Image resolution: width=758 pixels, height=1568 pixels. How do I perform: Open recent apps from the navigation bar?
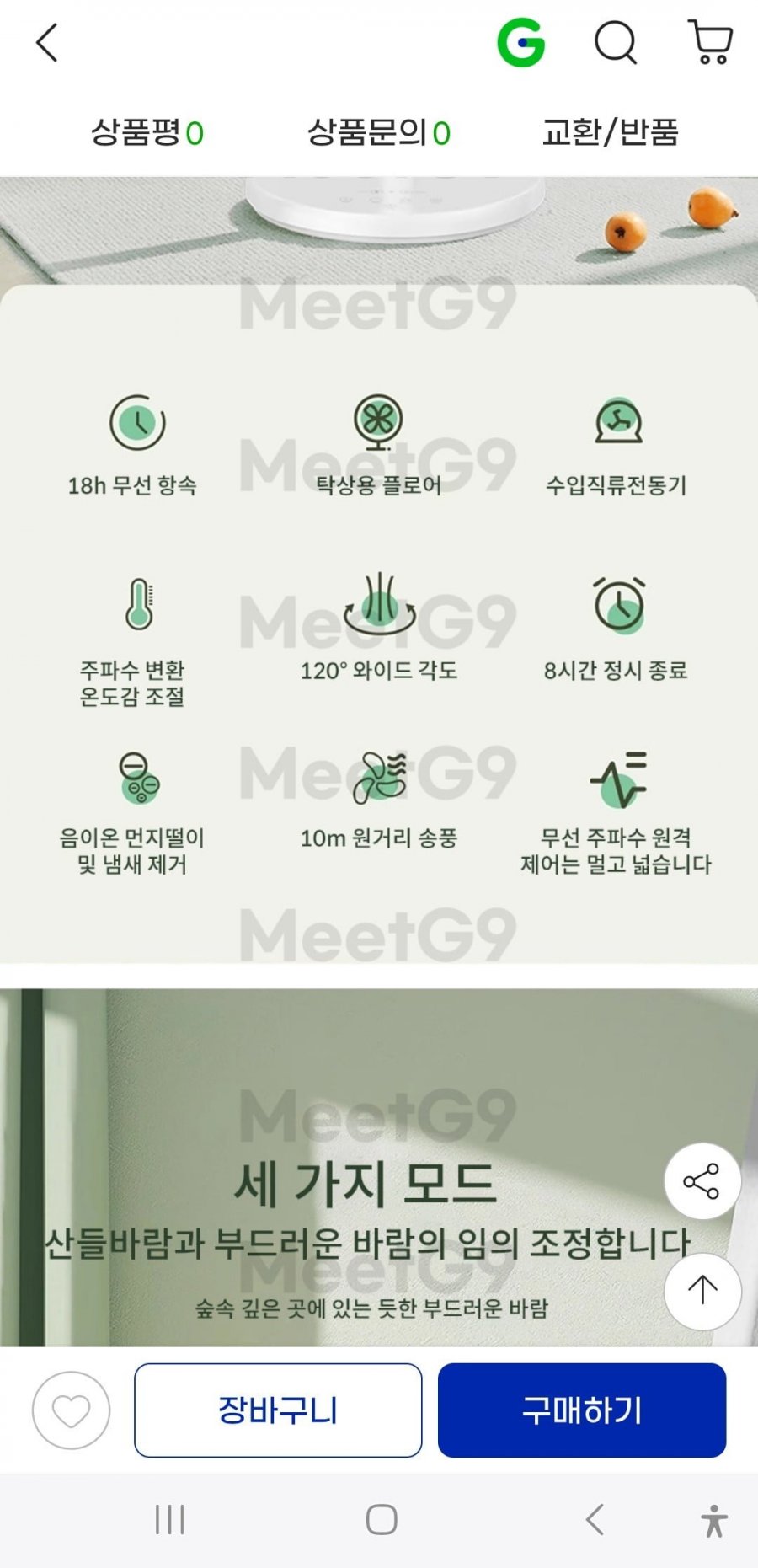[x=169, y=1520]
